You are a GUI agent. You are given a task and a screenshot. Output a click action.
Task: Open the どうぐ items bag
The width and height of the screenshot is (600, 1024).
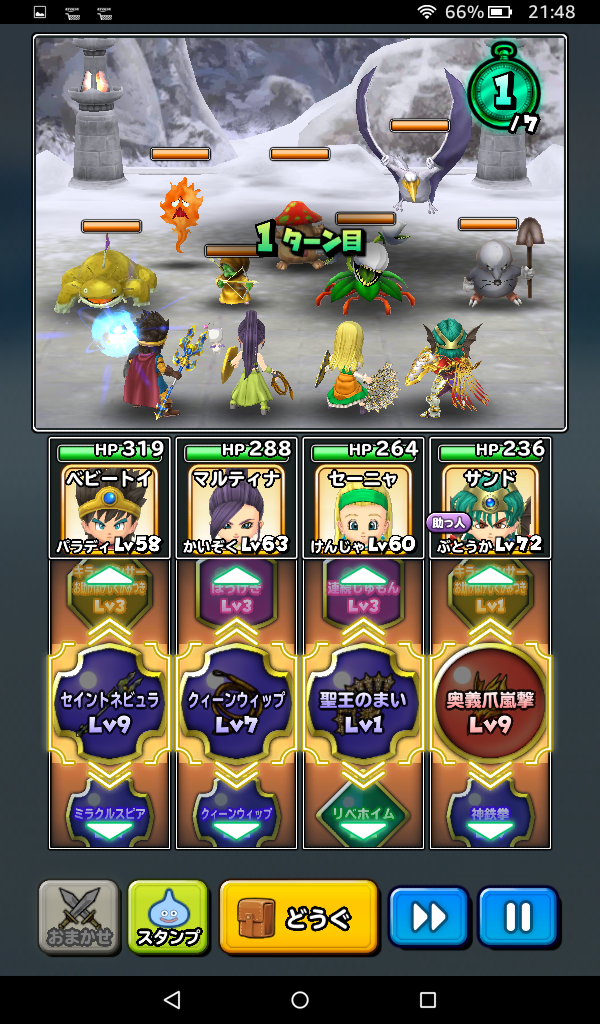pyautogui.click(x=299, y=916)
